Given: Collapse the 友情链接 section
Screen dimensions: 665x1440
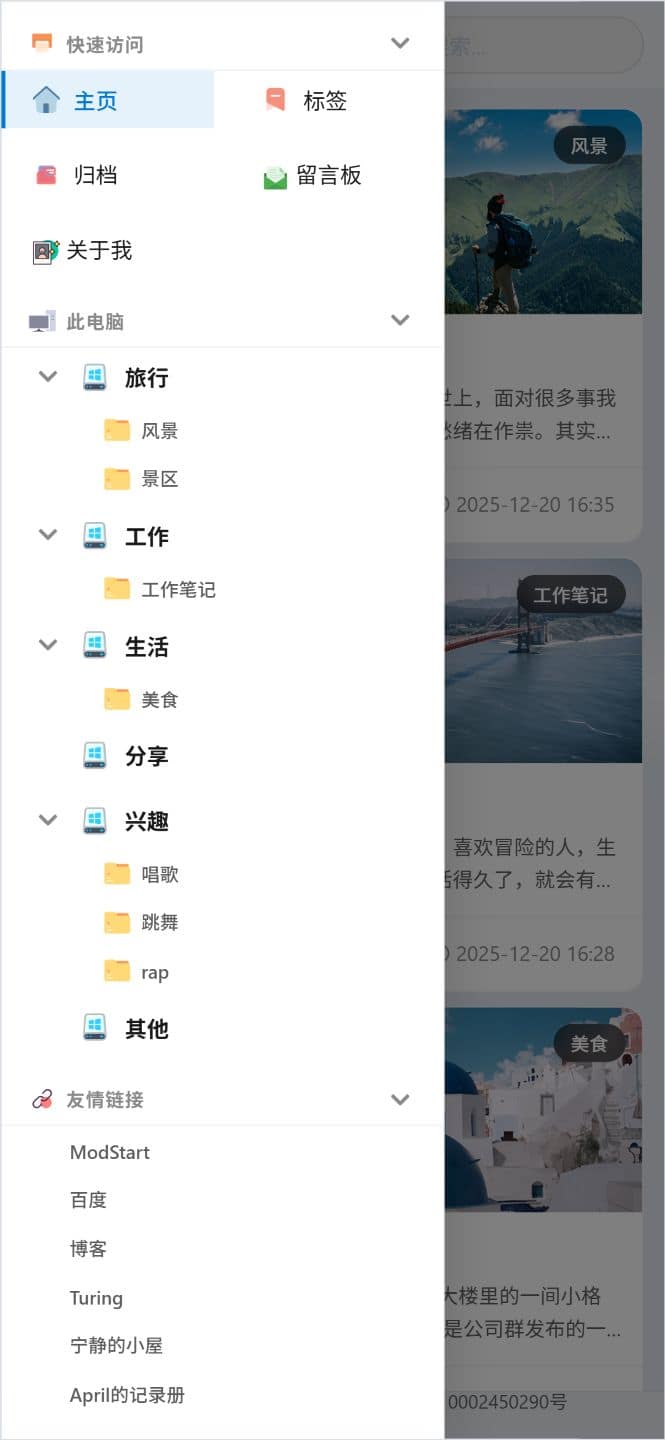Looking at the screenshot, I should click(x=400, y=1099).
